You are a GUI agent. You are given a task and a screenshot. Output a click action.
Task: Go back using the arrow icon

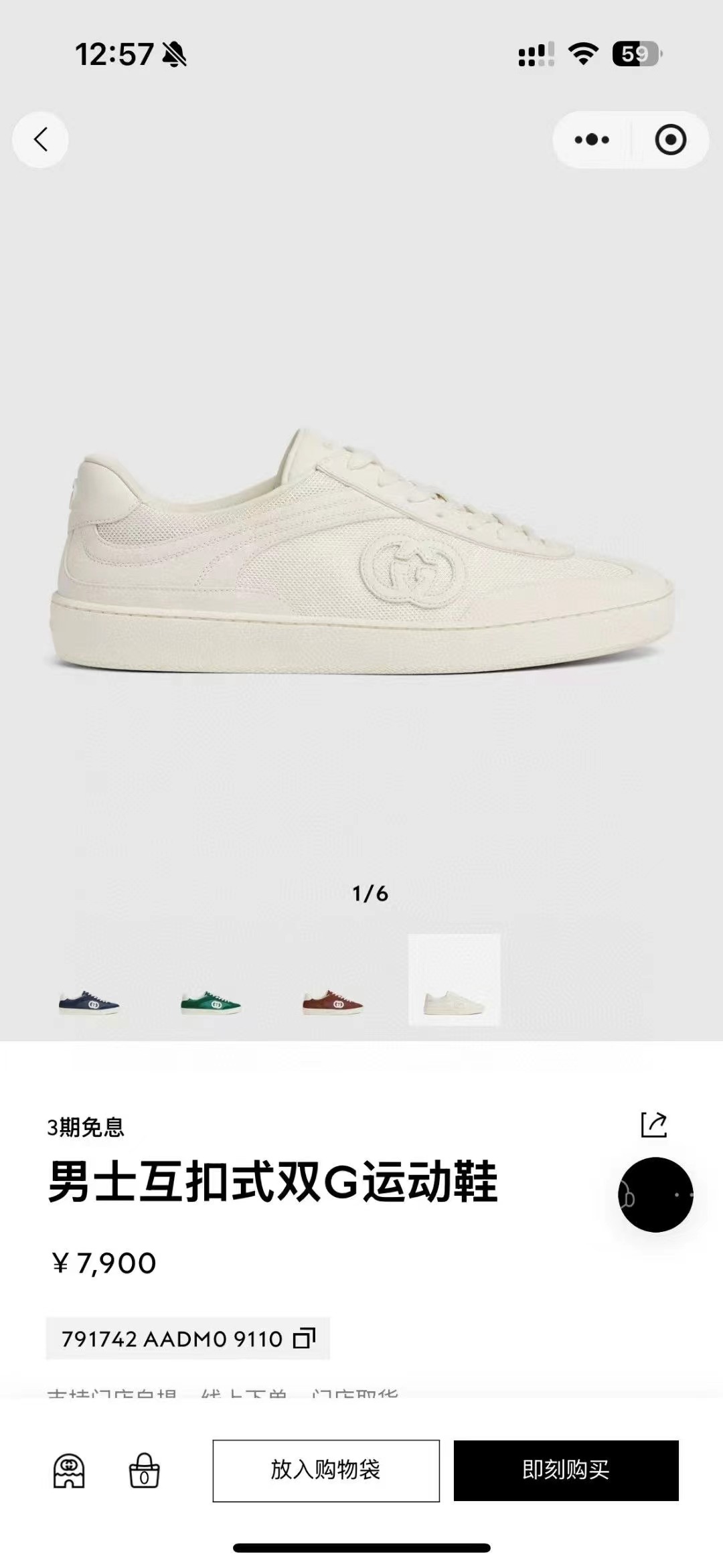(x=40, y=140)
